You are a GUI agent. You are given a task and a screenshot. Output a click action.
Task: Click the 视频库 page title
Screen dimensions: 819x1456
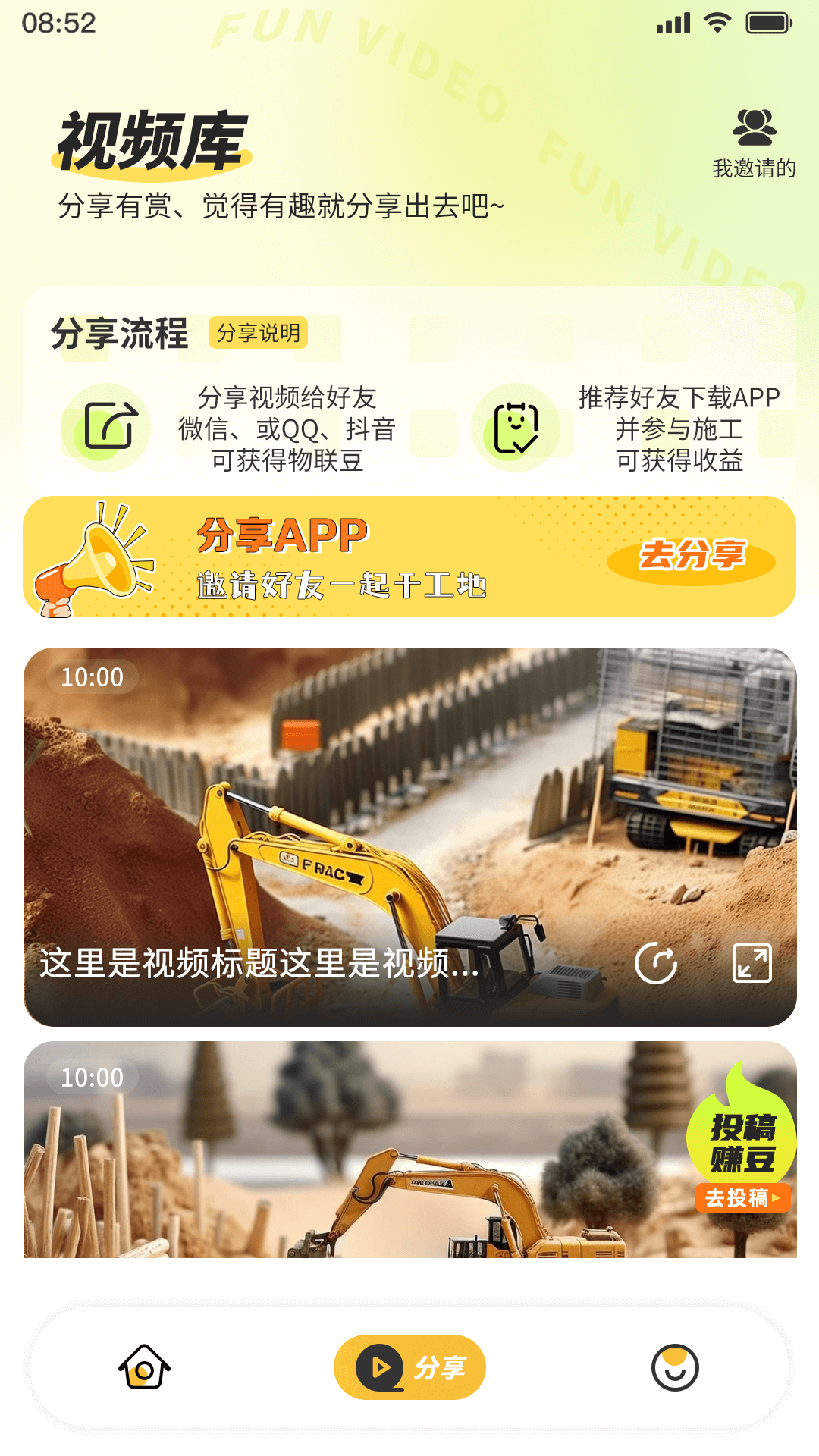(153, 140)
